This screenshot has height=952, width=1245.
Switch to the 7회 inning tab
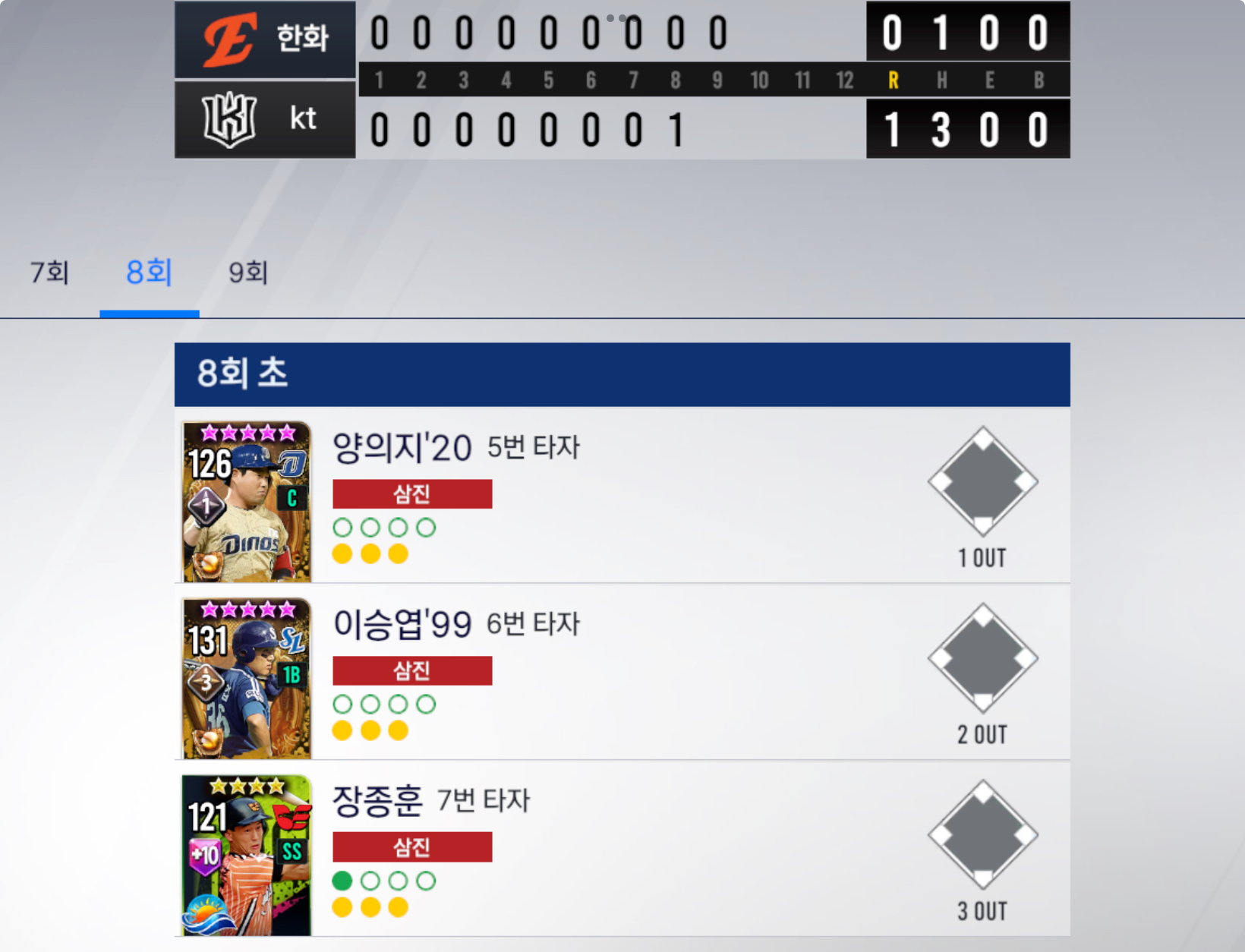[x=50, y=273]
